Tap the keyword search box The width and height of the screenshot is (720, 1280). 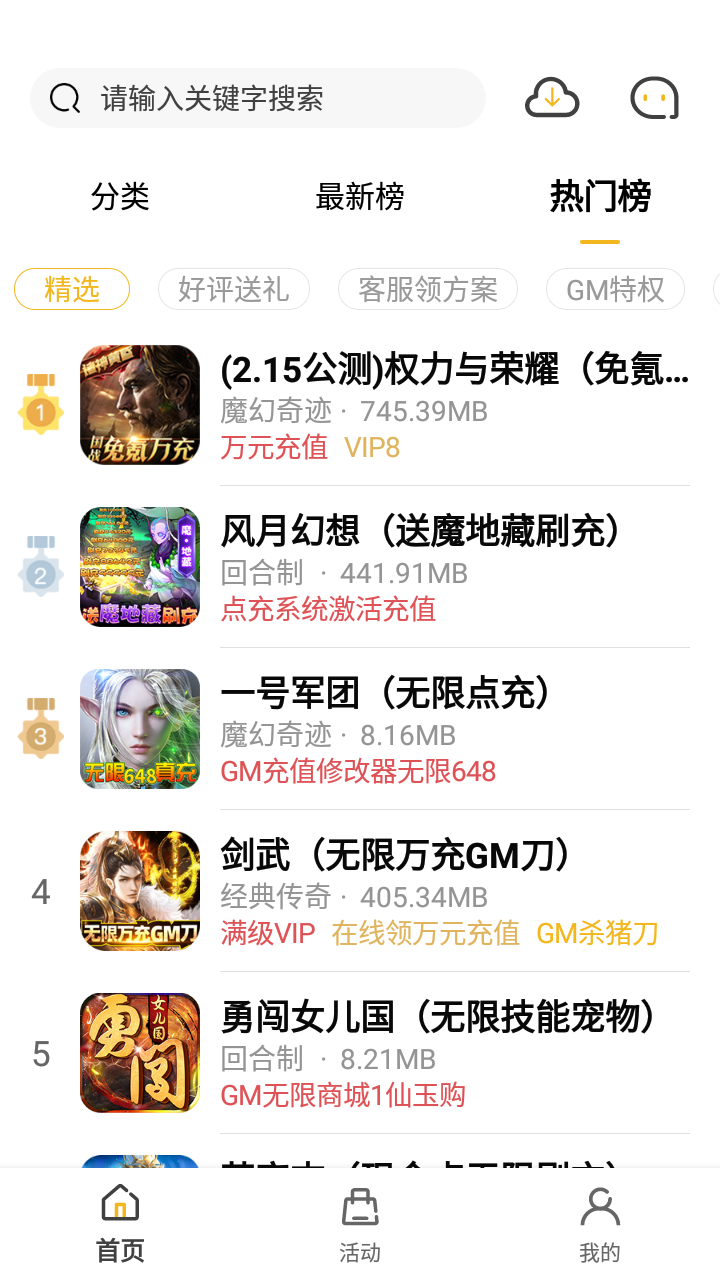click(x=257, y=98)
